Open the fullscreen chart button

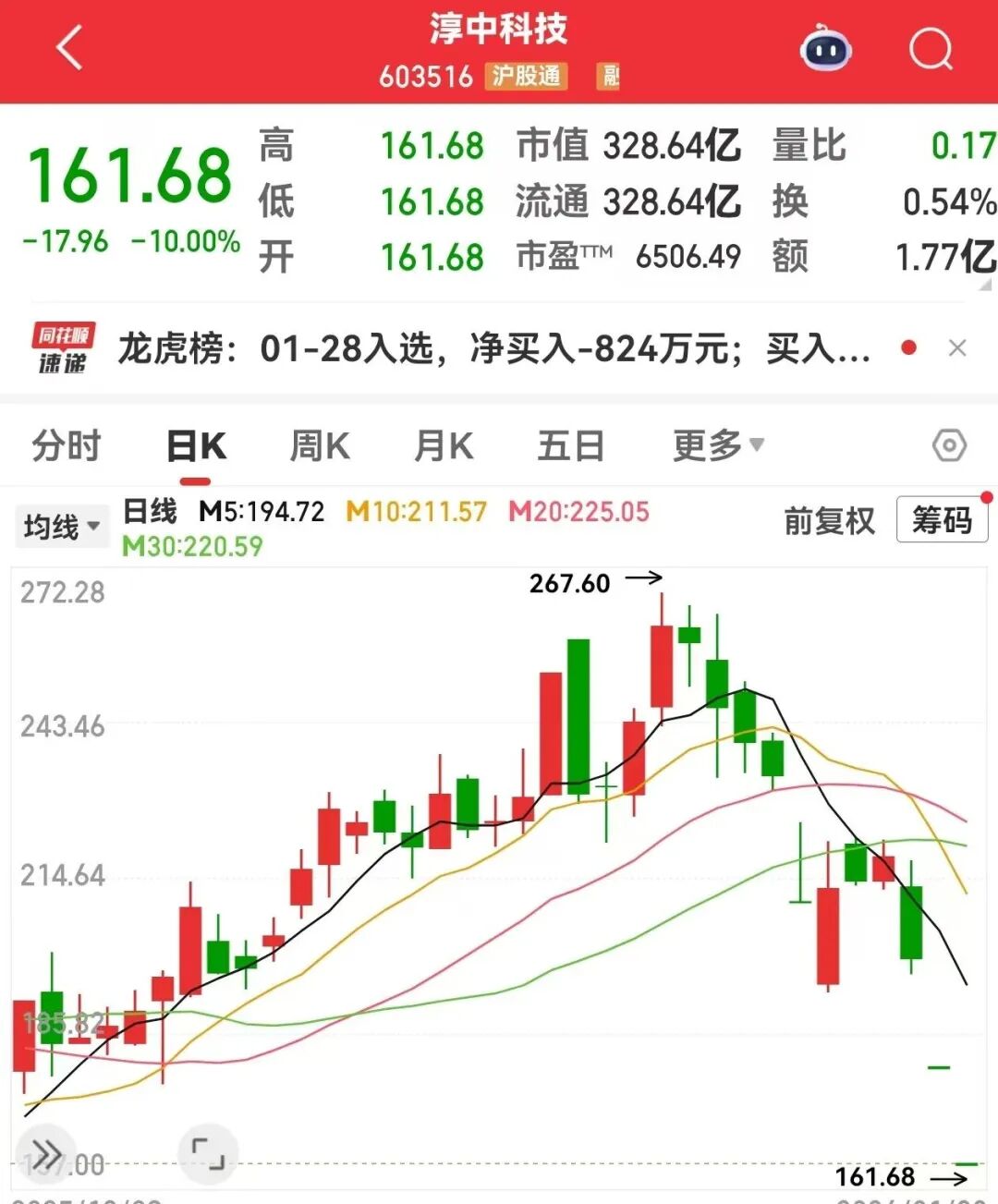click(209, 1154)
